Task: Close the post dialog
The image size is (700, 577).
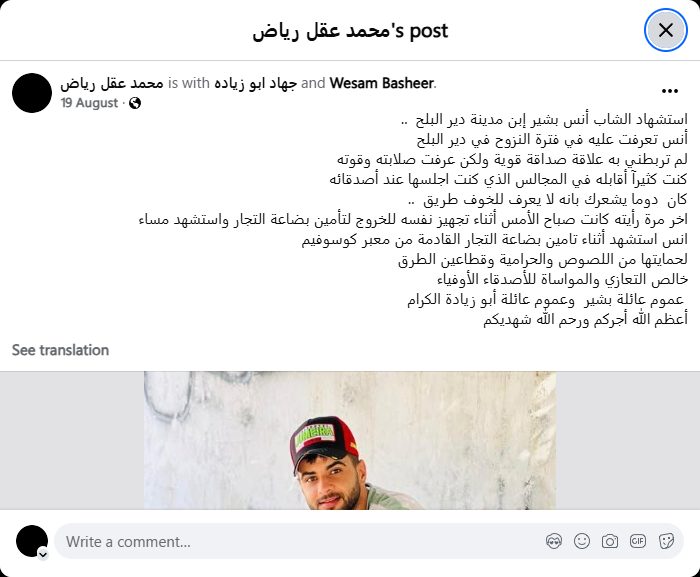Action: pos(665,30)
